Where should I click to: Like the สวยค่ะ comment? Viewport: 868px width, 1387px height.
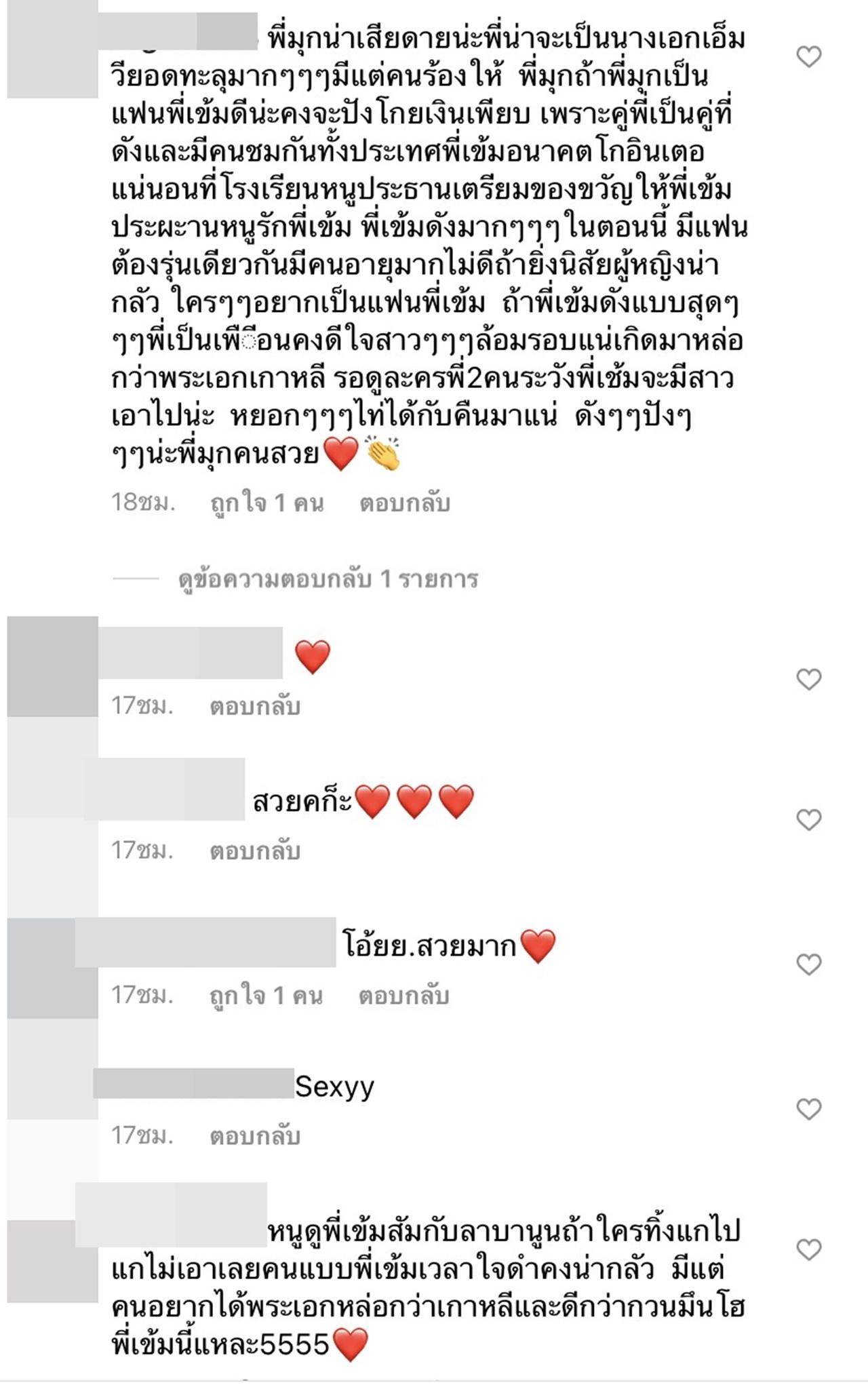pyautogui.click(x=808, y=820)
